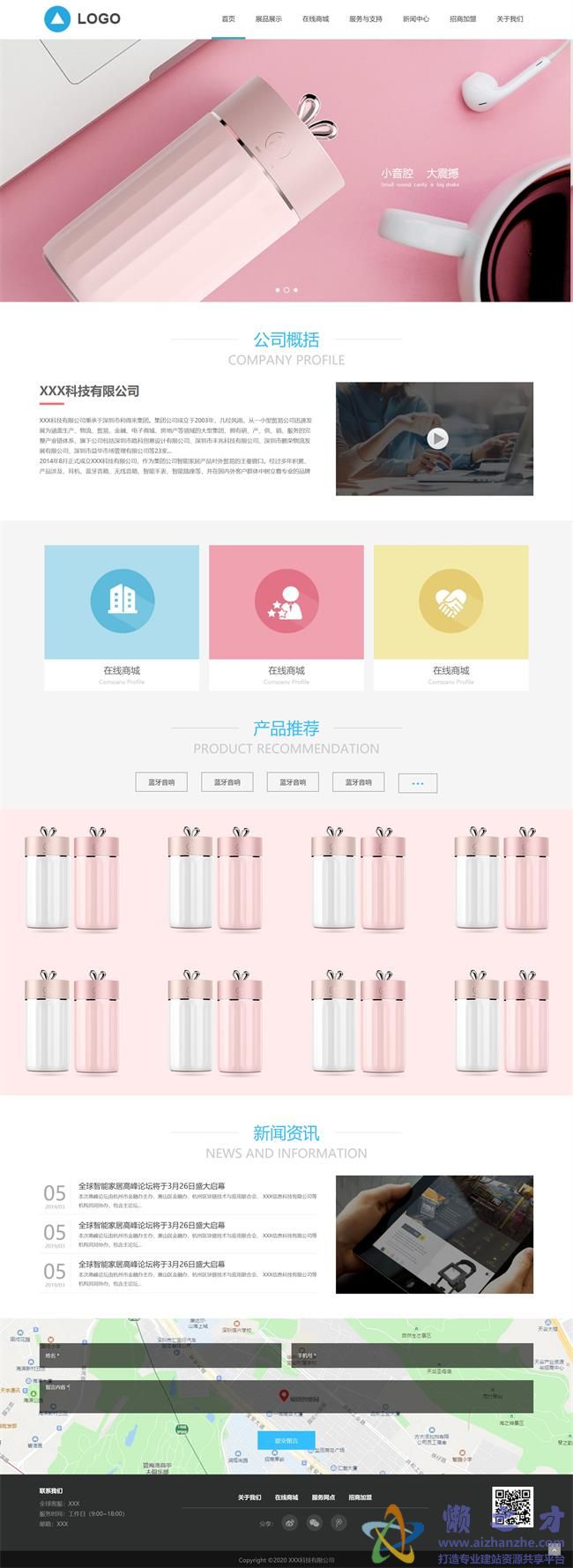The image size is (573, 1568).
Task: Share via the Weibo icon in footer
Action: (x=291, y=1523)
